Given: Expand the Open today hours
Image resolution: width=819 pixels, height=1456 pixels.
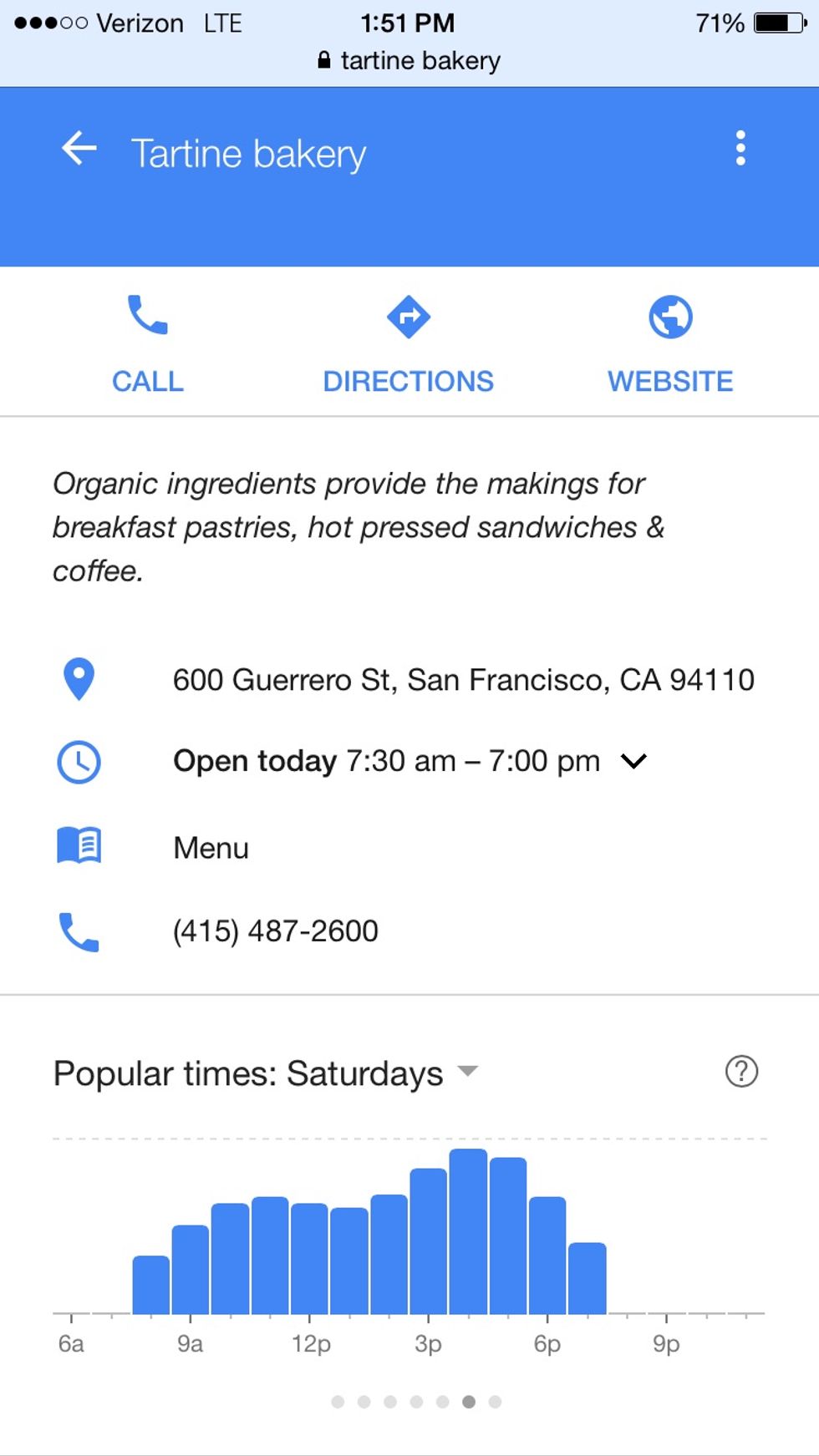Looking at the screenshot, I should pyautogui.click(x=633, y=761).
